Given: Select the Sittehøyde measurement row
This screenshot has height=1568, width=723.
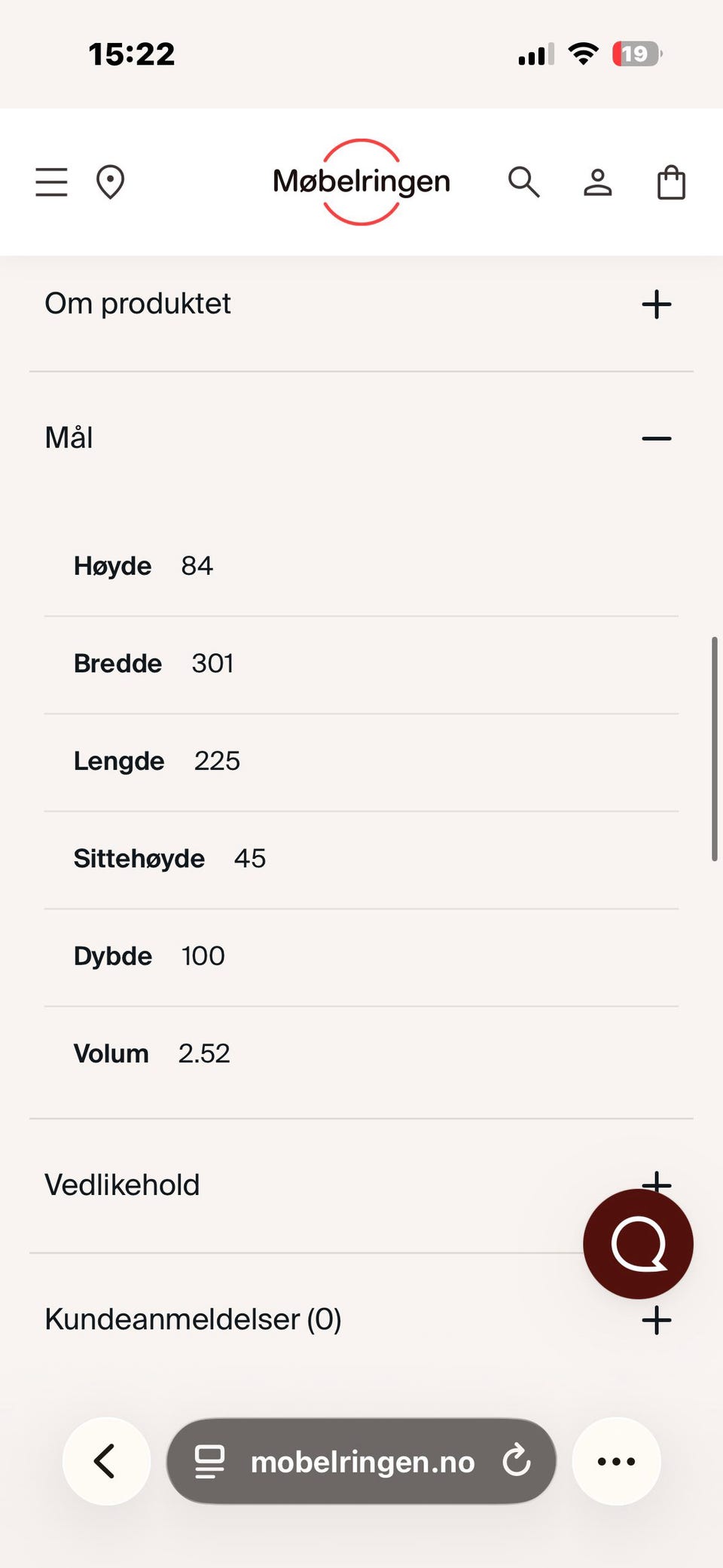Looking at the screenshot, I should (169, 858).
